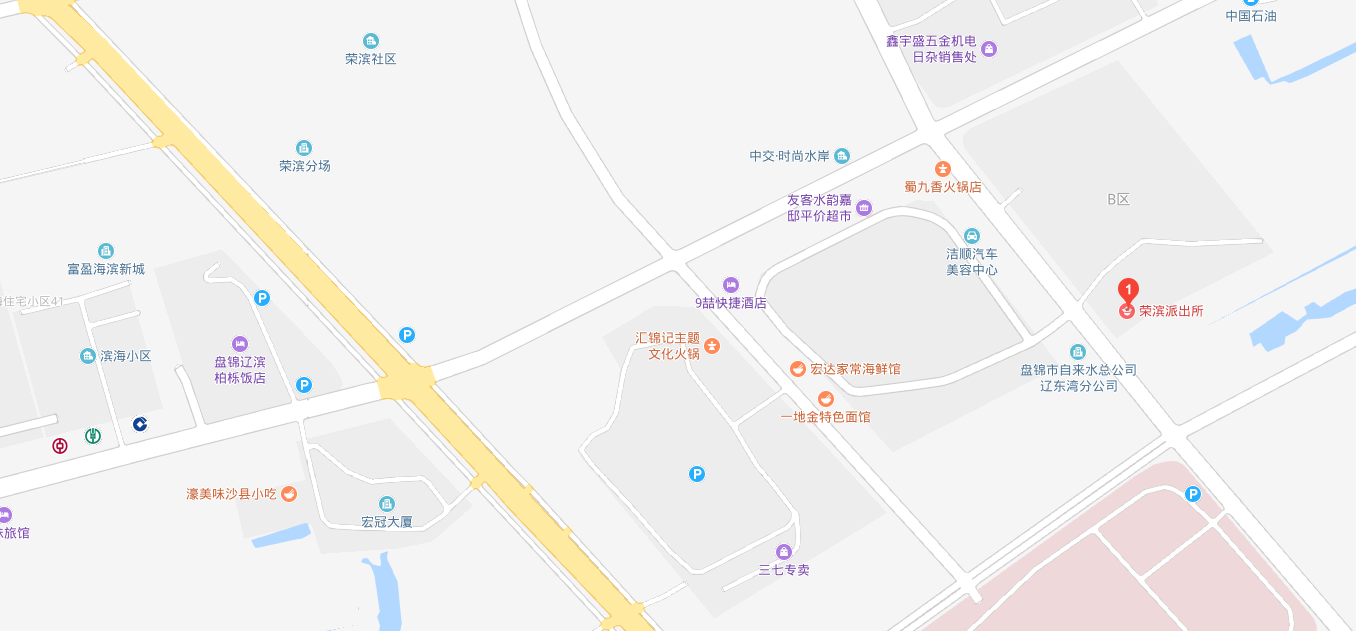This screenshot has height=631, width=1356.
Task: Tap 盘锦市自来水总公司辽东湾分公司 marker
Action: (1077, 352)
